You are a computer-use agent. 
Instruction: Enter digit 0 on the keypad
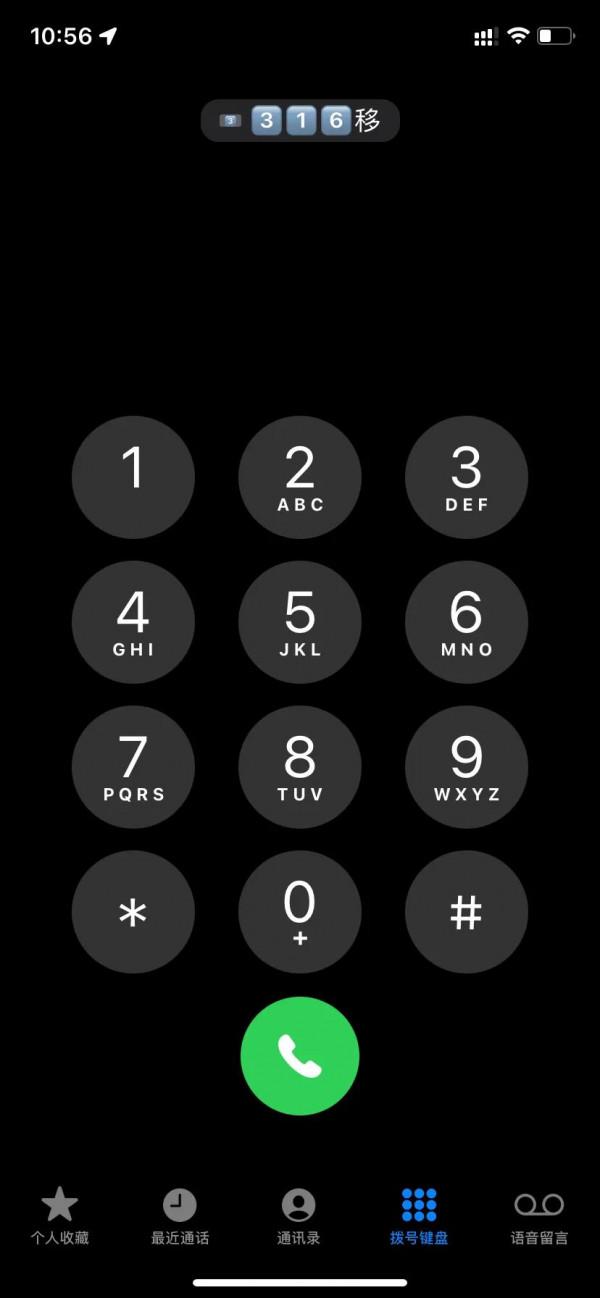300,912
